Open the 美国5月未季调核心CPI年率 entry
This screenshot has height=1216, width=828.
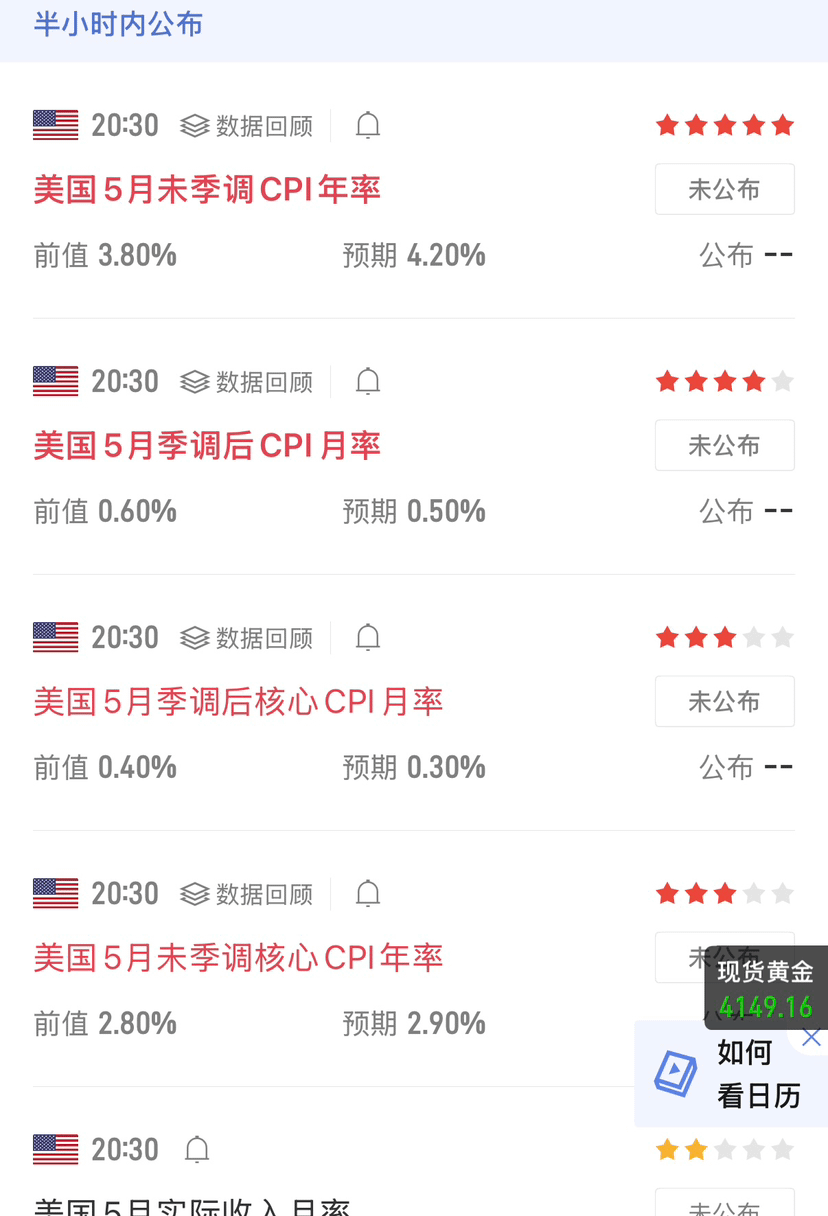238,958
